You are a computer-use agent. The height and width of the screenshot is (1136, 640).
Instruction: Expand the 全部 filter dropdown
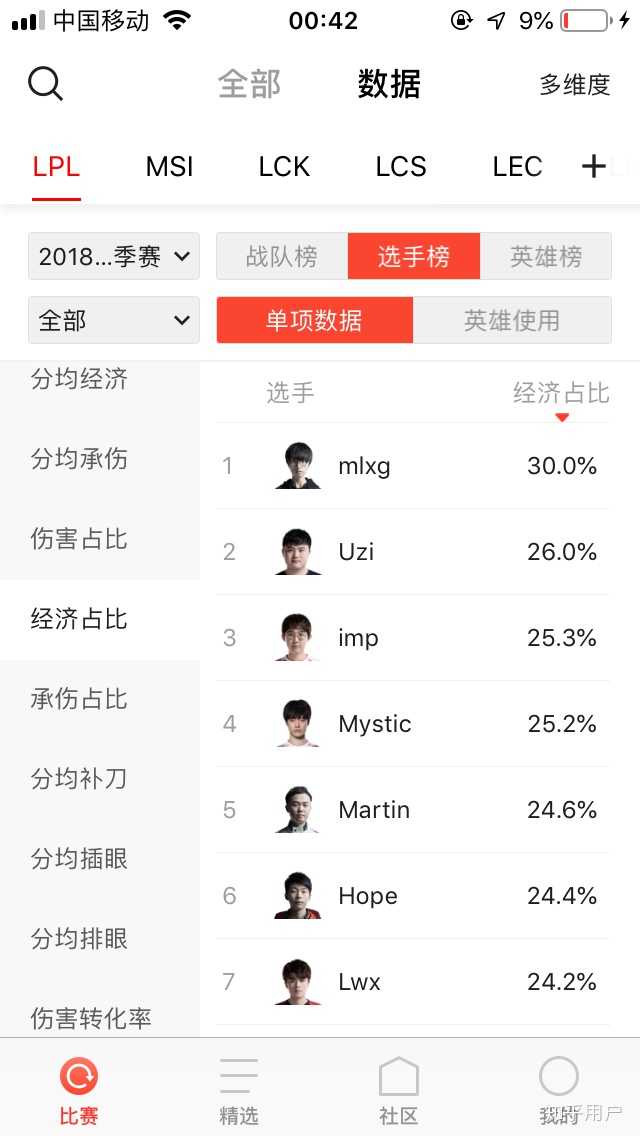tap(114, 321)
